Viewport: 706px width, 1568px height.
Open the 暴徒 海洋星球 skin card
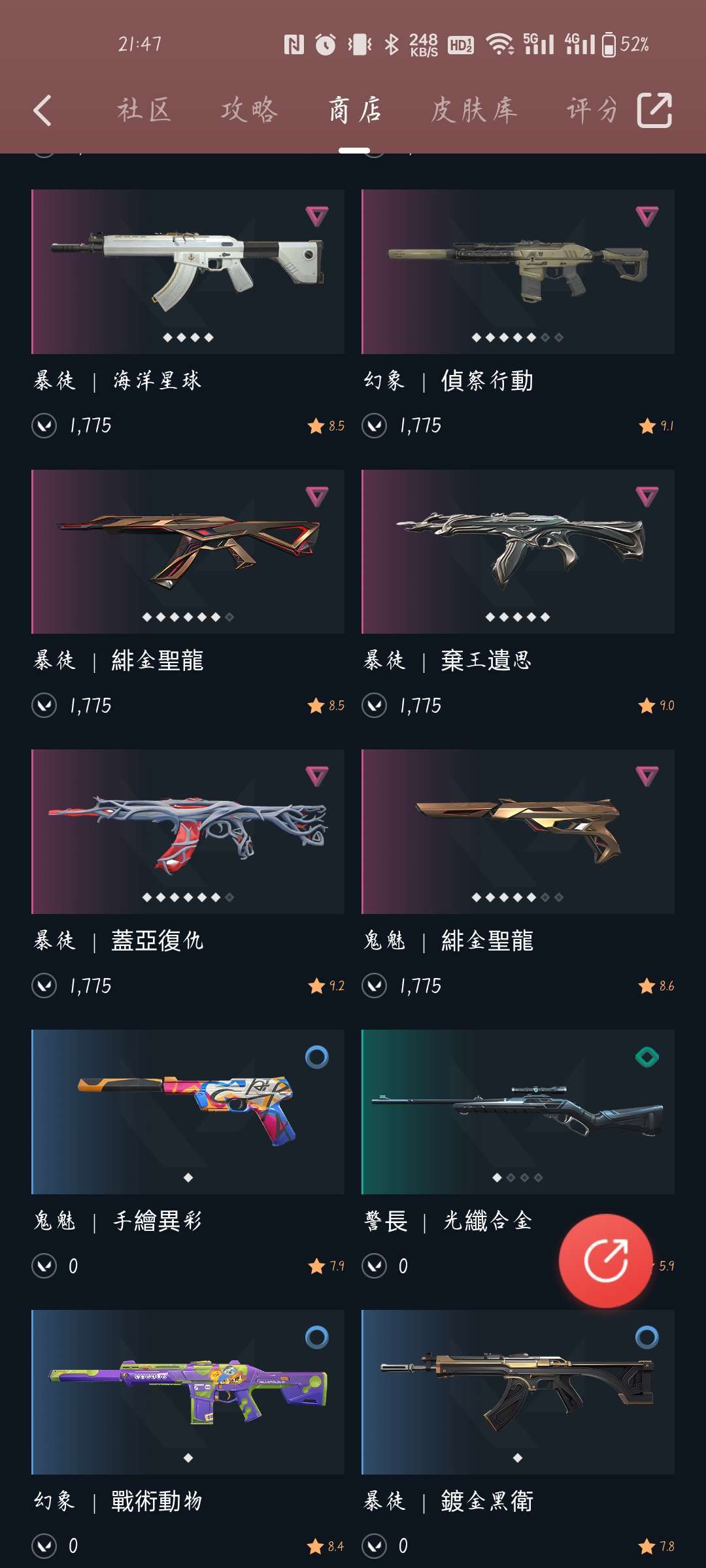[x=188, y=272]
